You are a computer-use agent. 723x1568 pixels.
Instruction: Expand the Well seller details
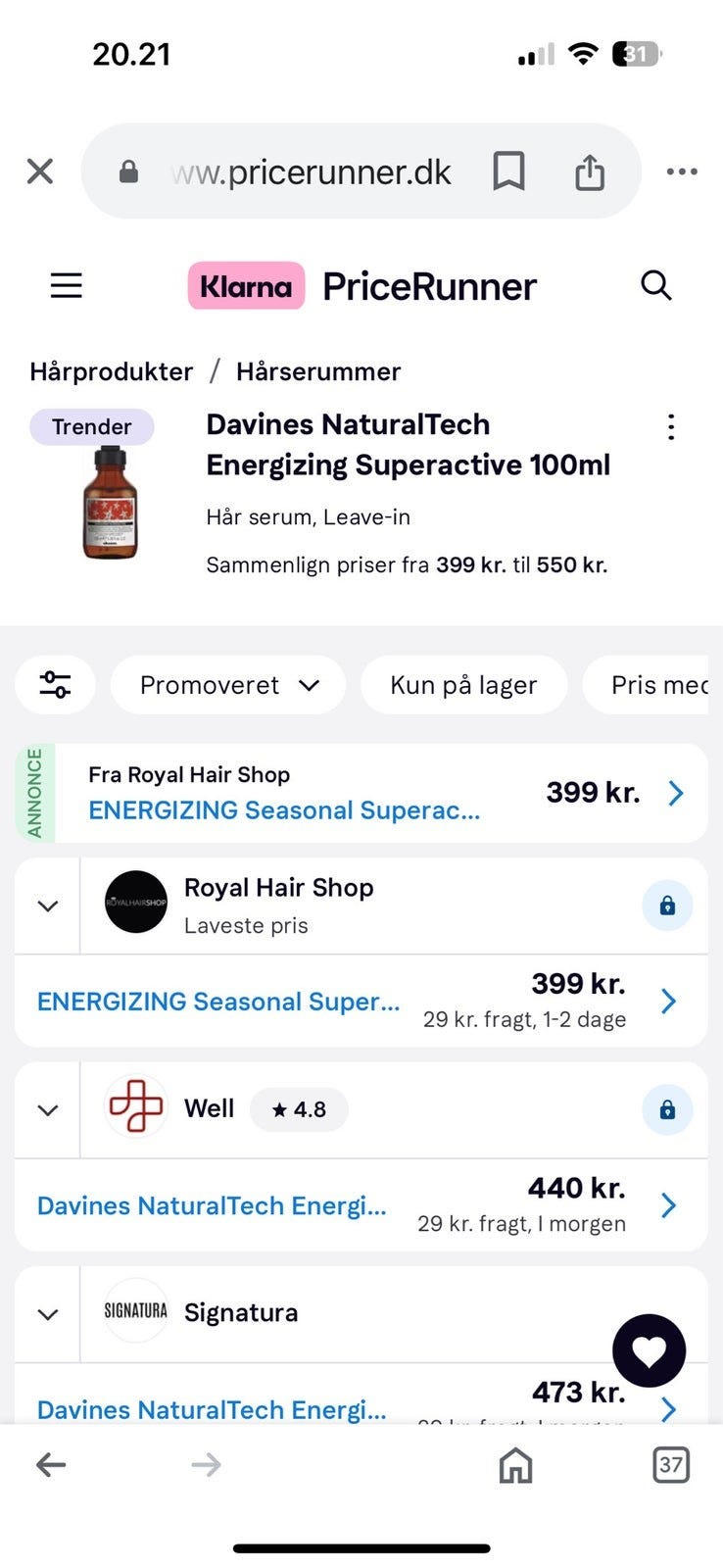(47, 1109)
